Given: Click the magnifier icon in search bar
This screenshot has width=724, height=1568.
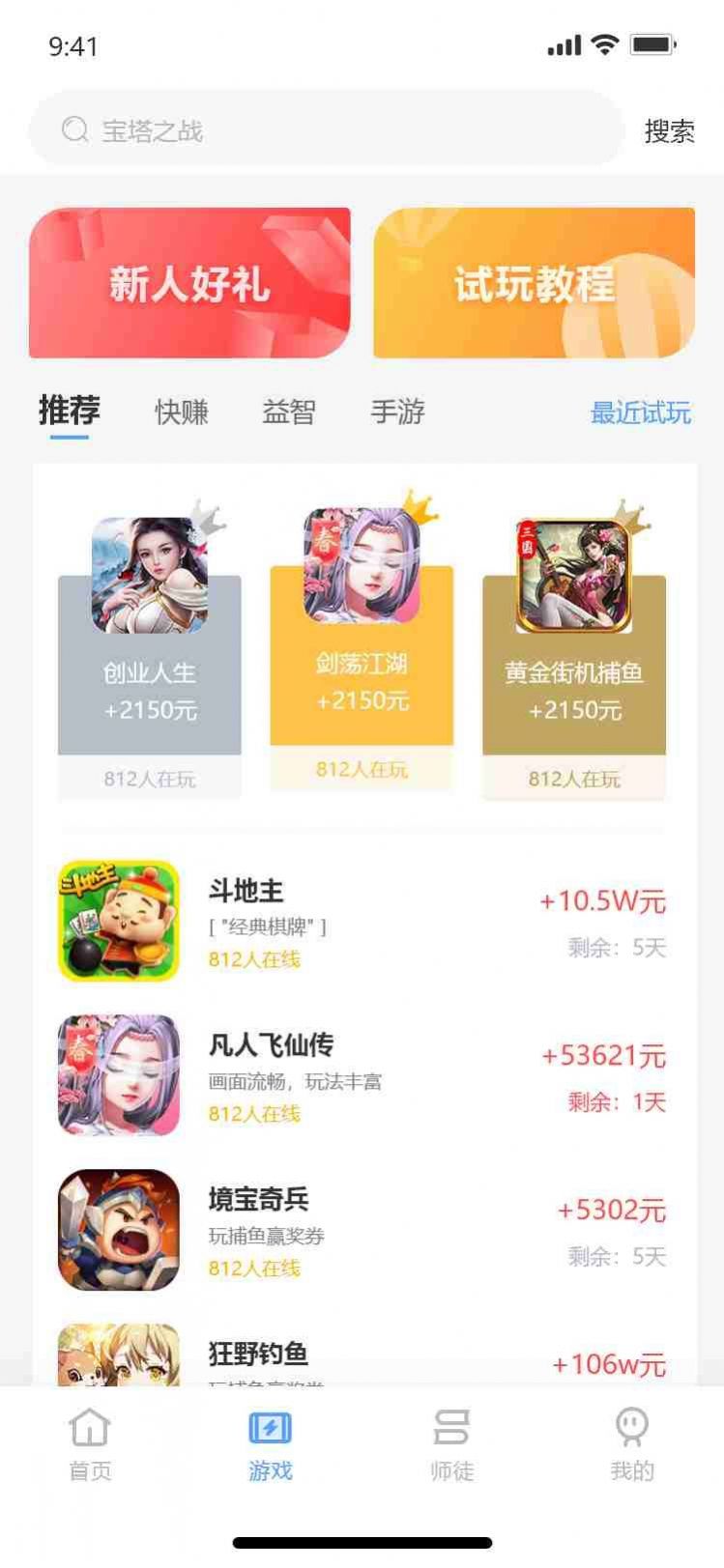Looking at the screenshot, I should 73,129.
